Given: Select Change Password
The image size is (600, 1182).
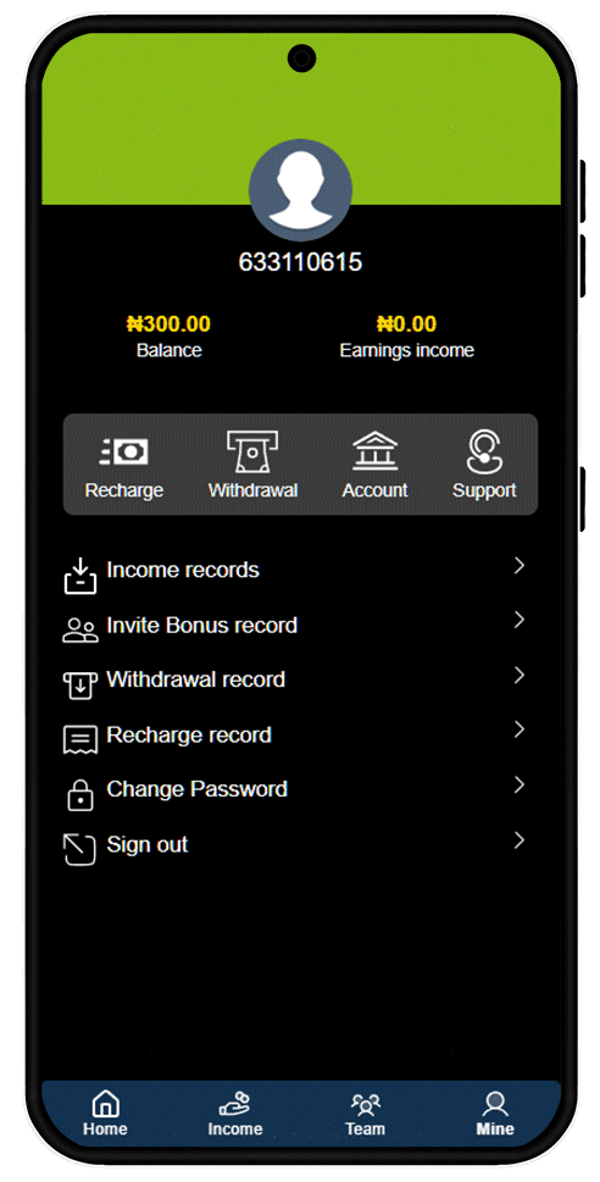Looking at the screenshot, I should [197, 790].
